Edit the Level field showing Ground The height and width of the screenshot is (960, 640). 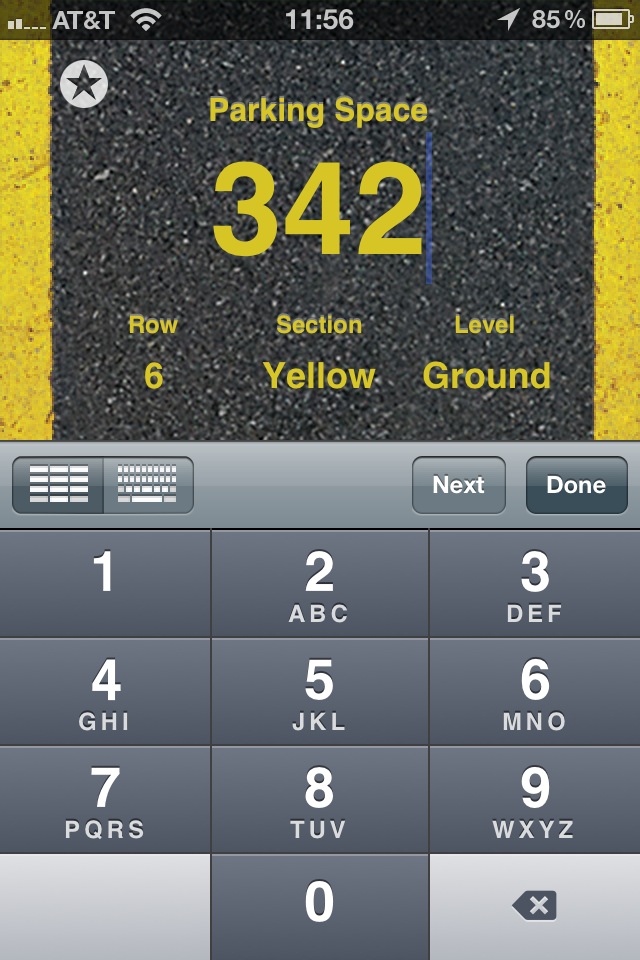pyautogui.click(x=486, y=376)
